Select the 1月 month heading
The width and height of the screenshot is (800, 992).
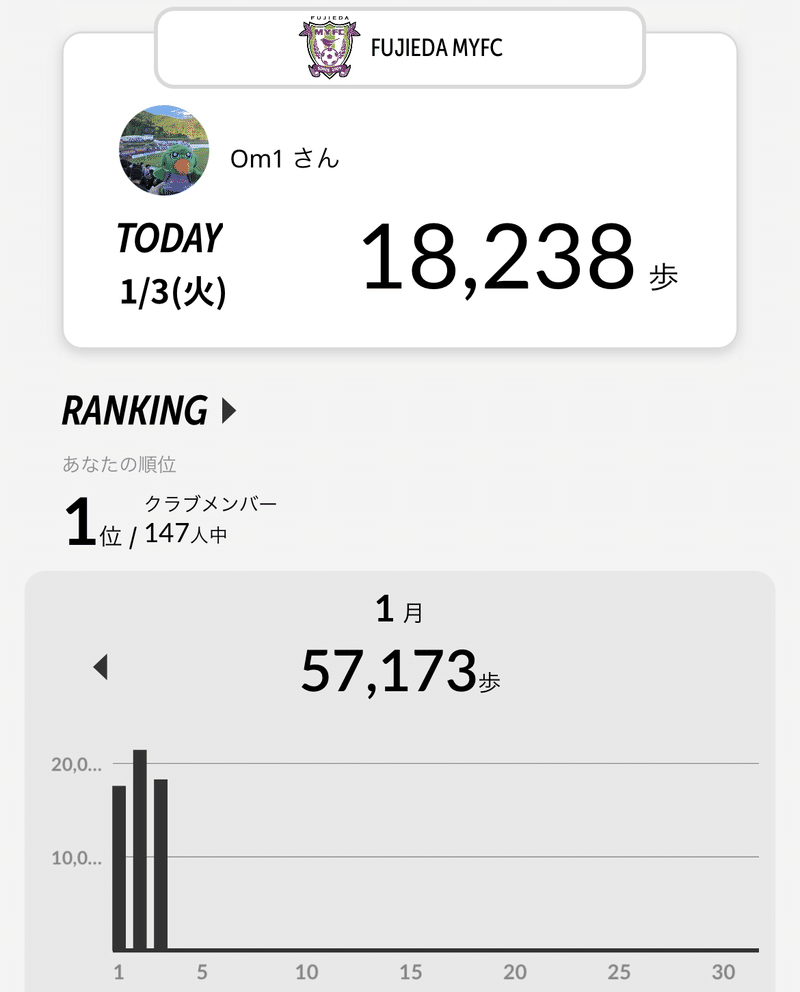399,611
